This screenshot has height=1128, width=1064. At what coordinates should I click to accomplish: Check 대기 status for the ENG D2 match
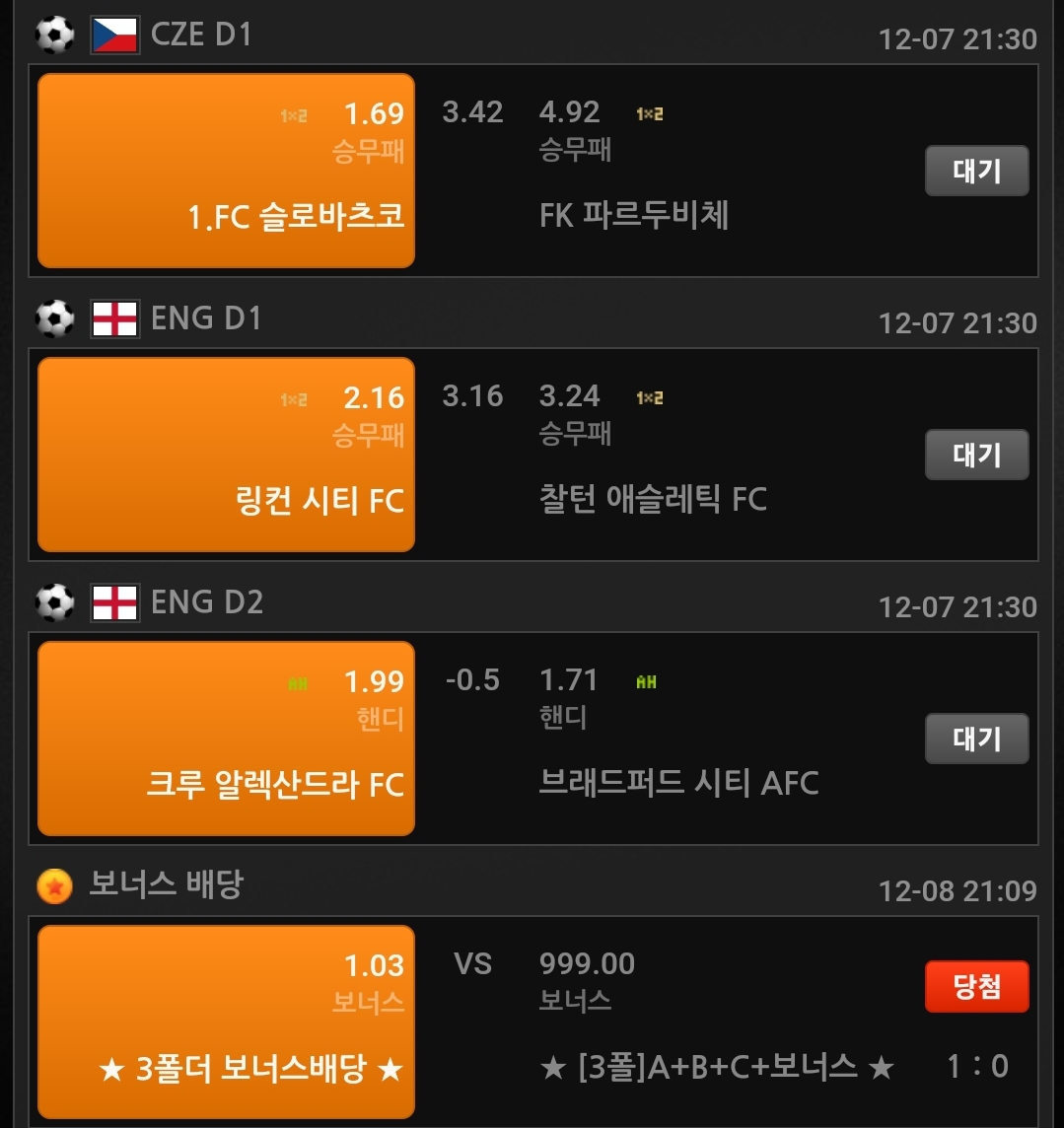coord(976,739)
